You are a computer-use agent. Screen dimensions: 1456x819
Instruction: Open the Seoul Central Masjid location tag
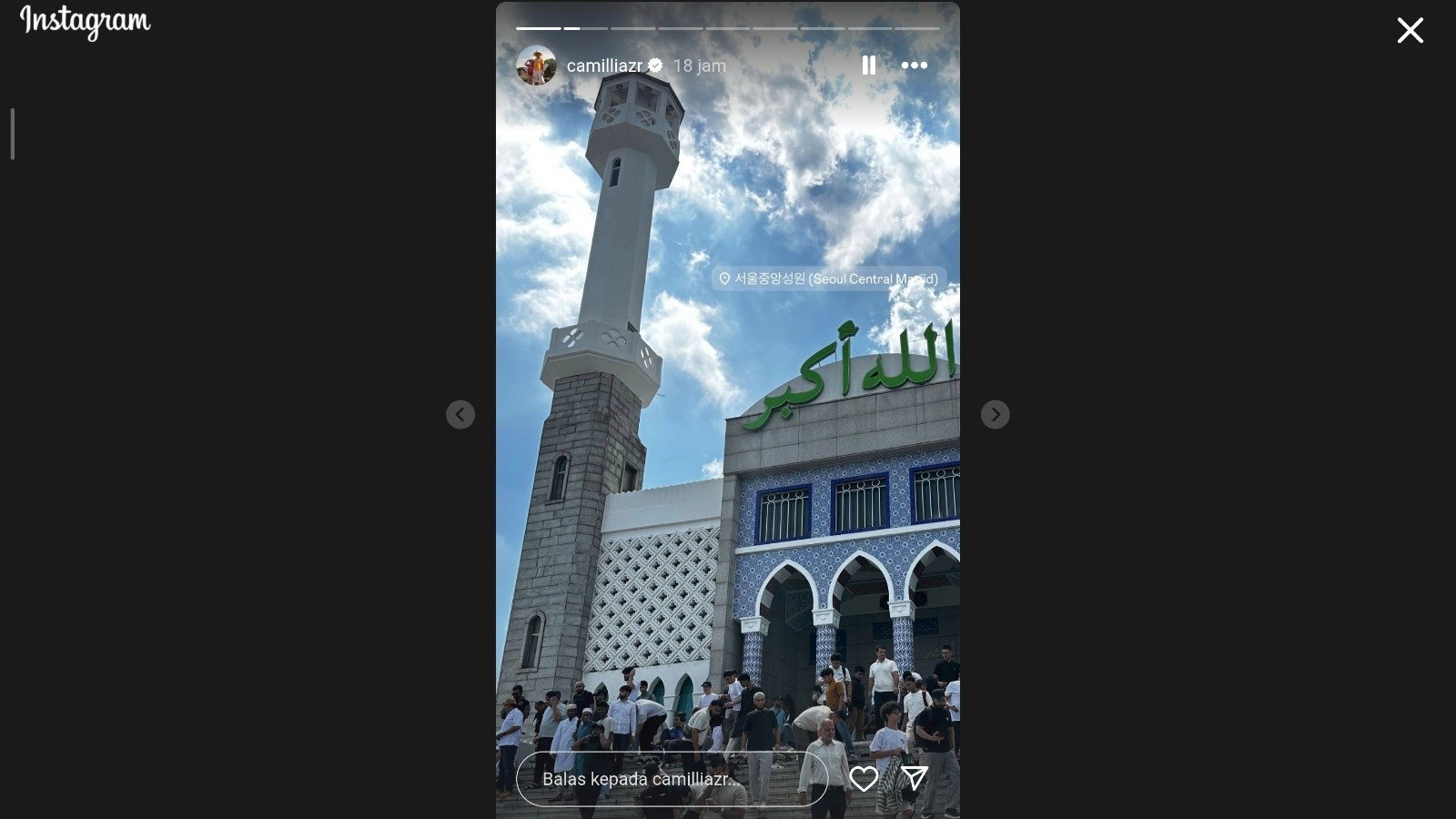point(828,278)
